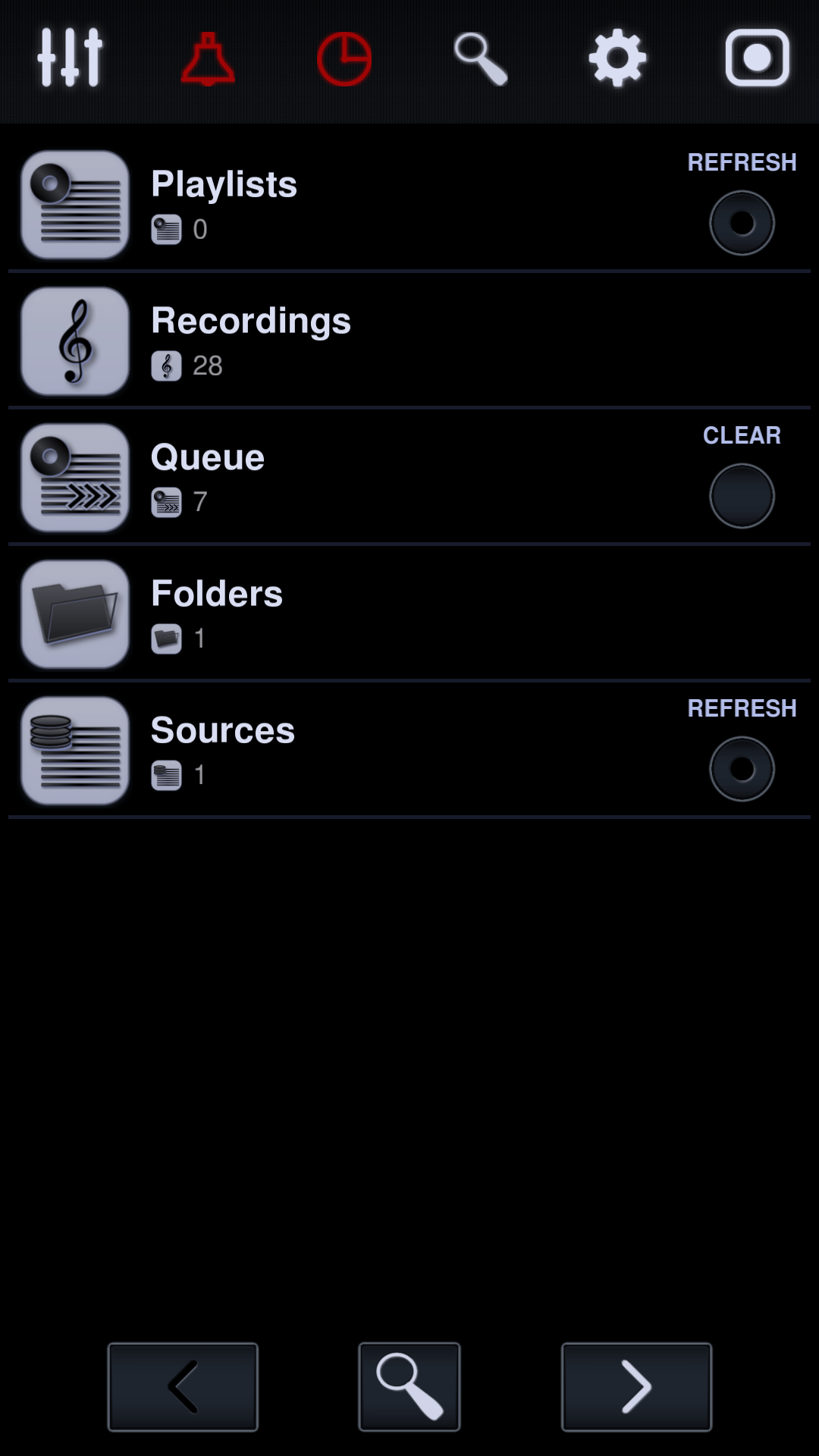The width and height of the screenshot is (819, 1456).
Task: Open the Folders category icon
Action: click(x=74, y=614)
